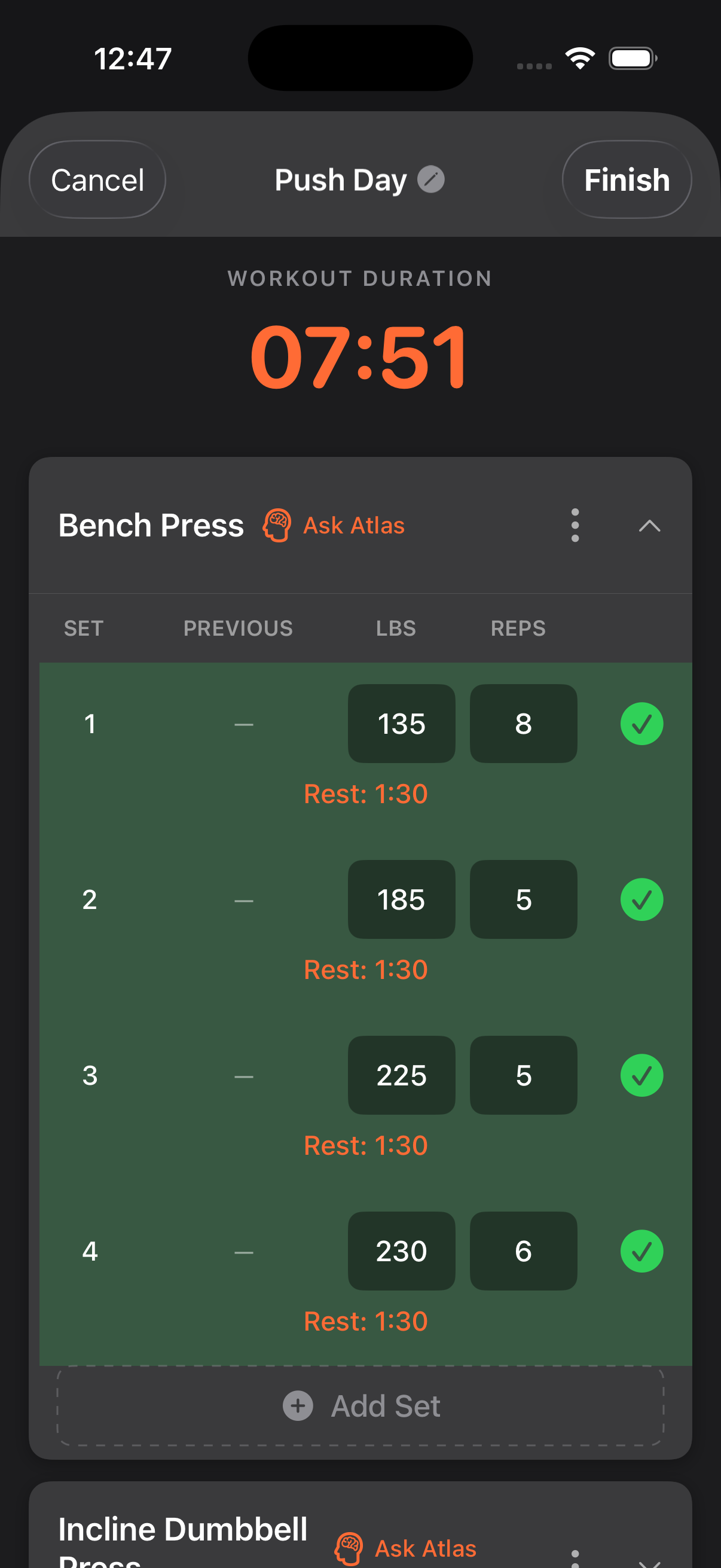Cancel the current workout

click(97, 179)
